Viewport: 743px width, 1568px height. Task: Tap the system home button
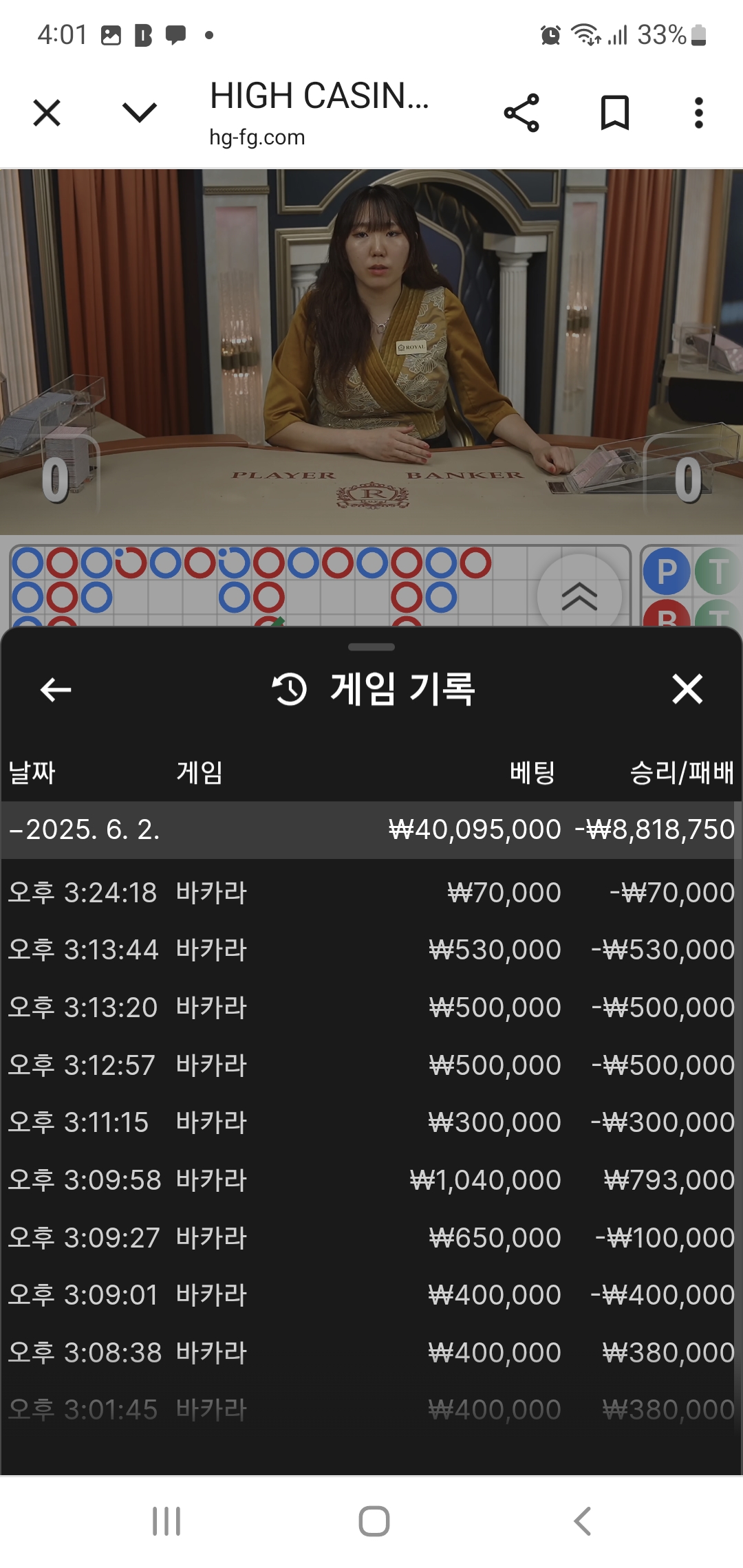(x=374, y=1521)
